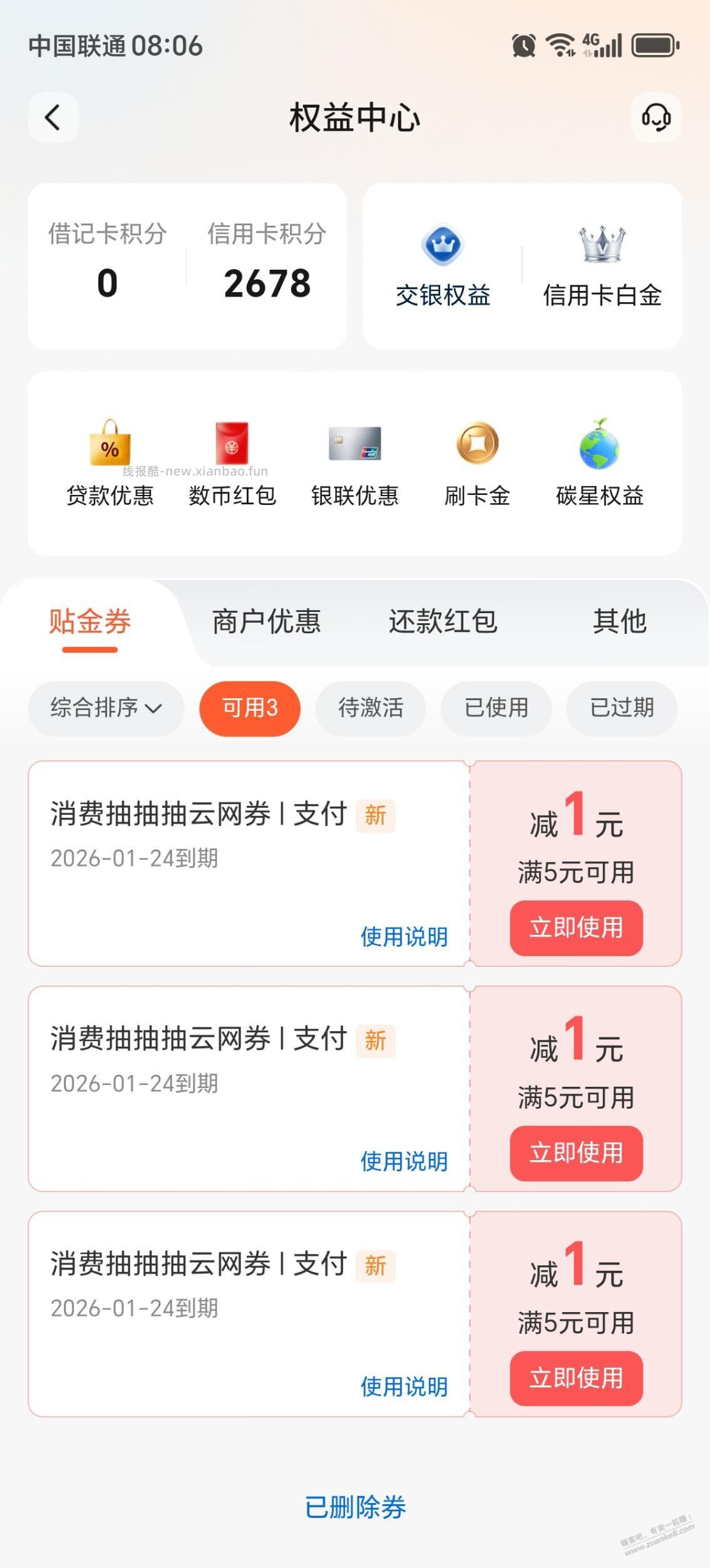Select the 银联优惠 UnionPay offers icon
The height and width of the screenshot is (1568, 710).
355,463
